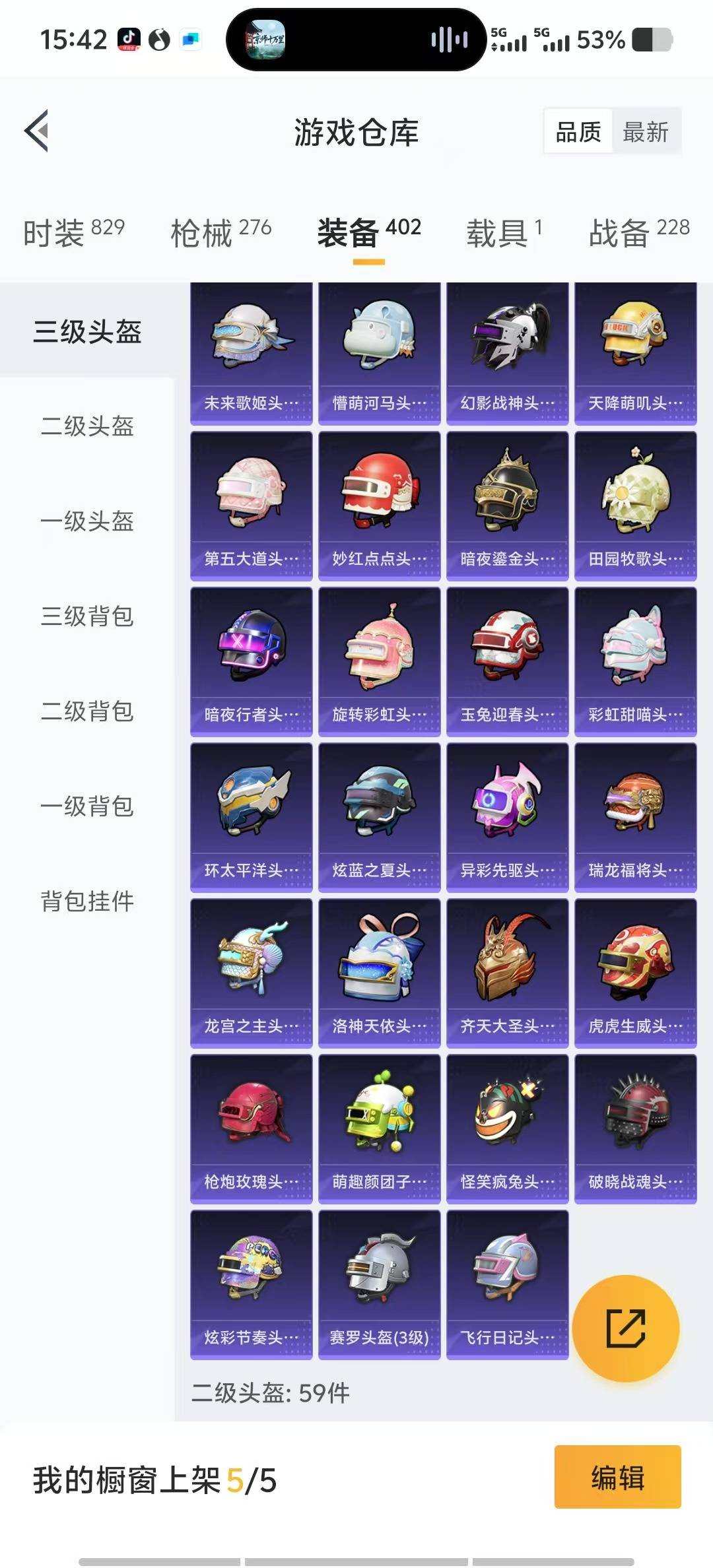The height and width of the screenshot is (1568, 713).
Task: Enable the 三级背包 filter
Action: (88, 617)
